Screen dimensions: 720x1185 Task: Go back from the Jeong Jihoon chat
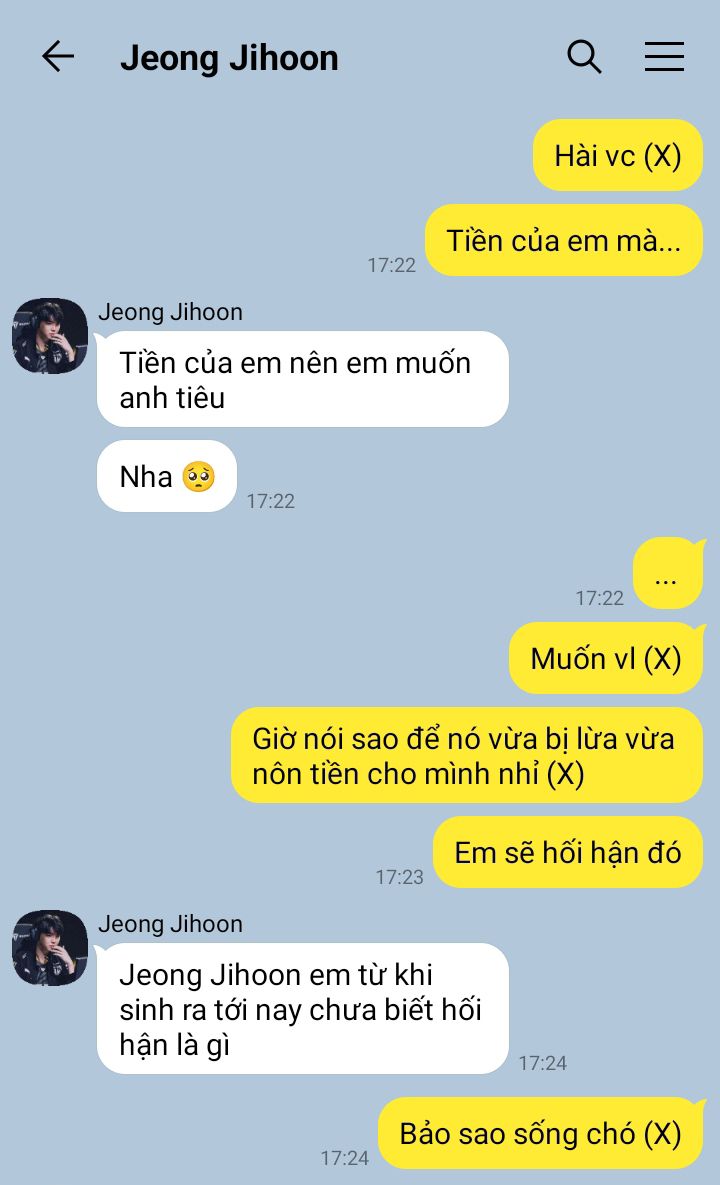(57, 57)
